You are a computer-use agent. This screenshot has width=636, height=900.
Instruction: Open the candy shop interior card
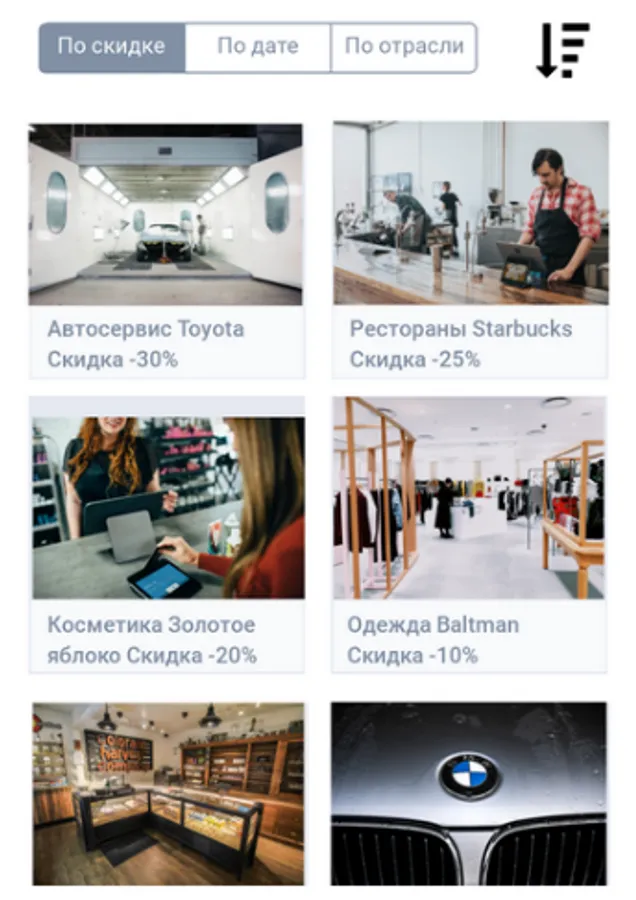[166, 793]
